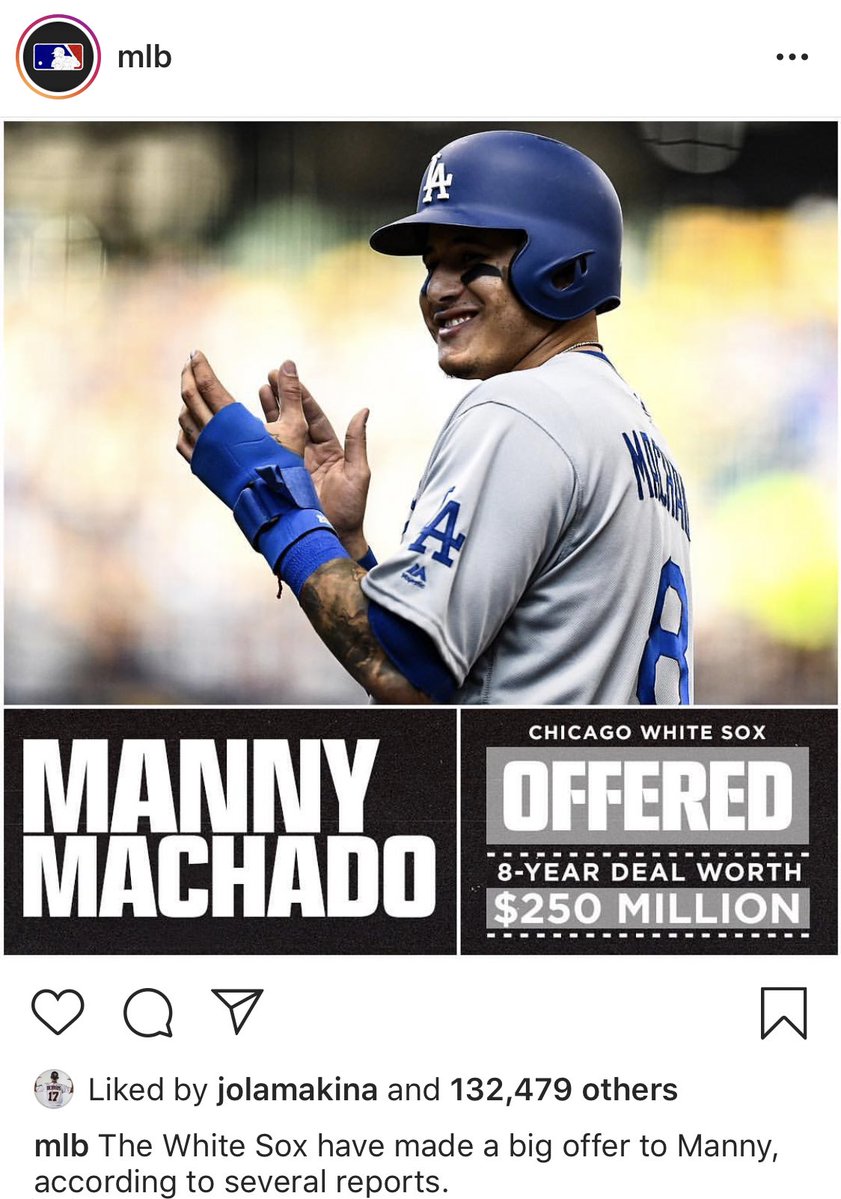Open the mlb username in post header
The height and width of the screenshot is (1199, 841).
pyautogui.click(x=144, y=57)
